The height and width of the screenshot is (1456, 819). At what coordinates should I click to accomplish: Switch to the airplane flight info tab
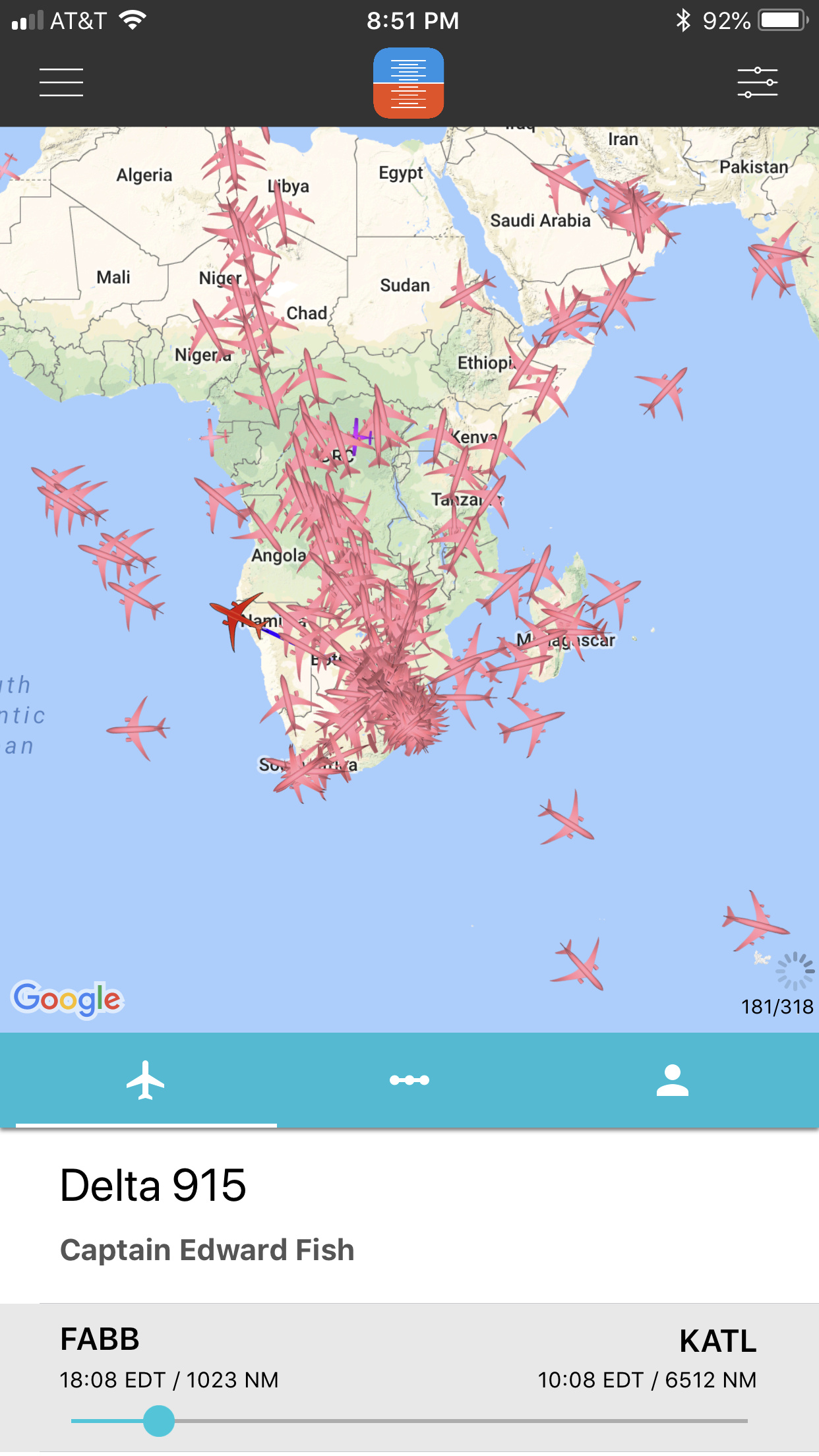pos(146,1080)
